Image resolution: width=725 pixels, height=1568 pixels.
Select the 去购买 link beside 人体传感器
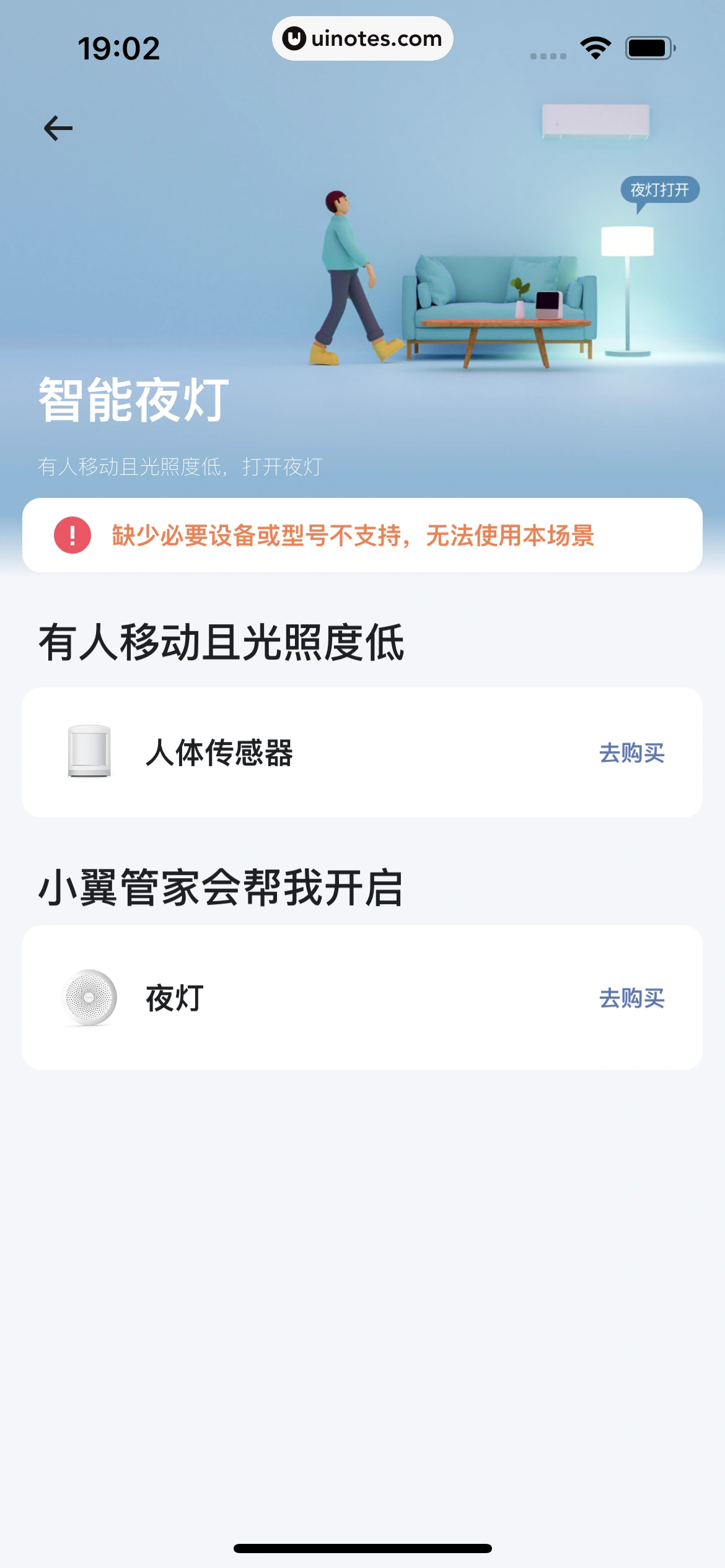(633, 753)
